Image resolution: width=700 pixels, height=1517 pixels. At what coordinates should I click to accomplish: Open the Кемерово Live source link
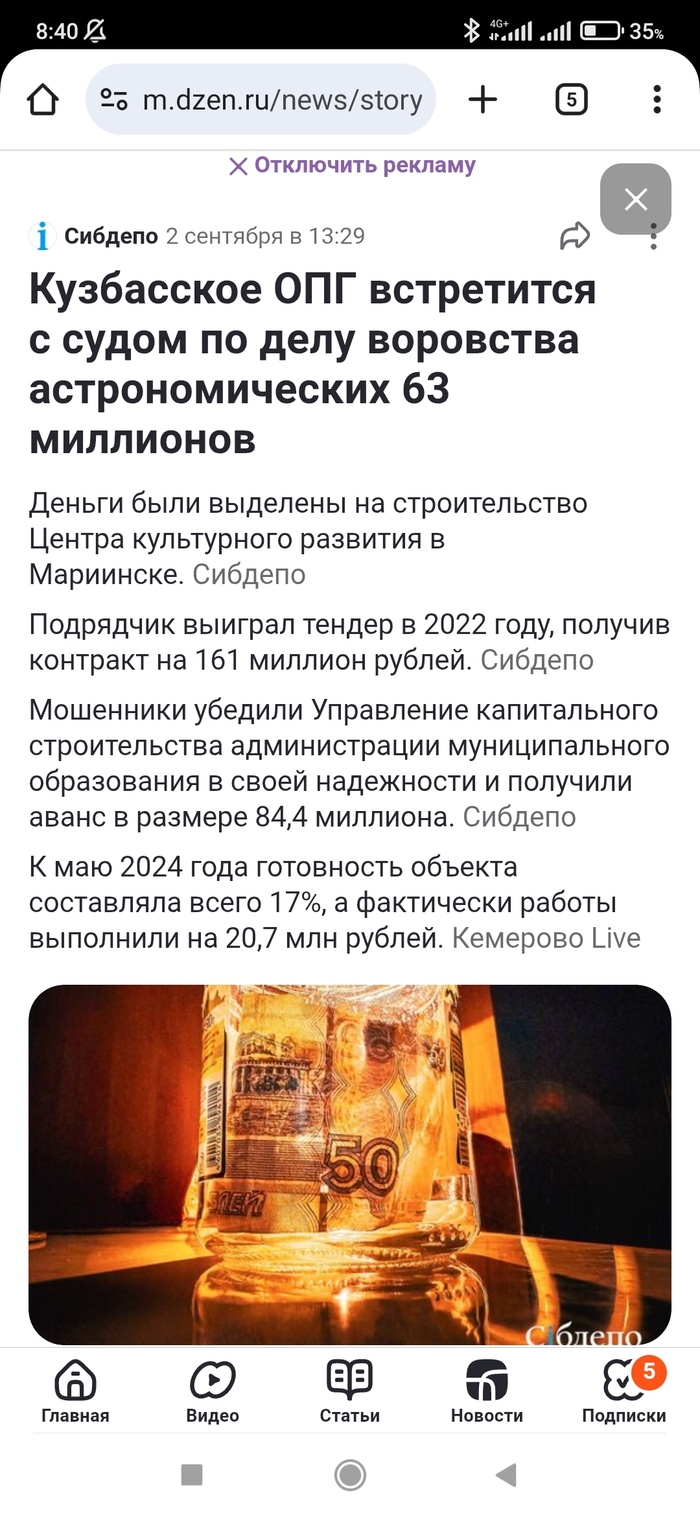[x=546, y=938]
